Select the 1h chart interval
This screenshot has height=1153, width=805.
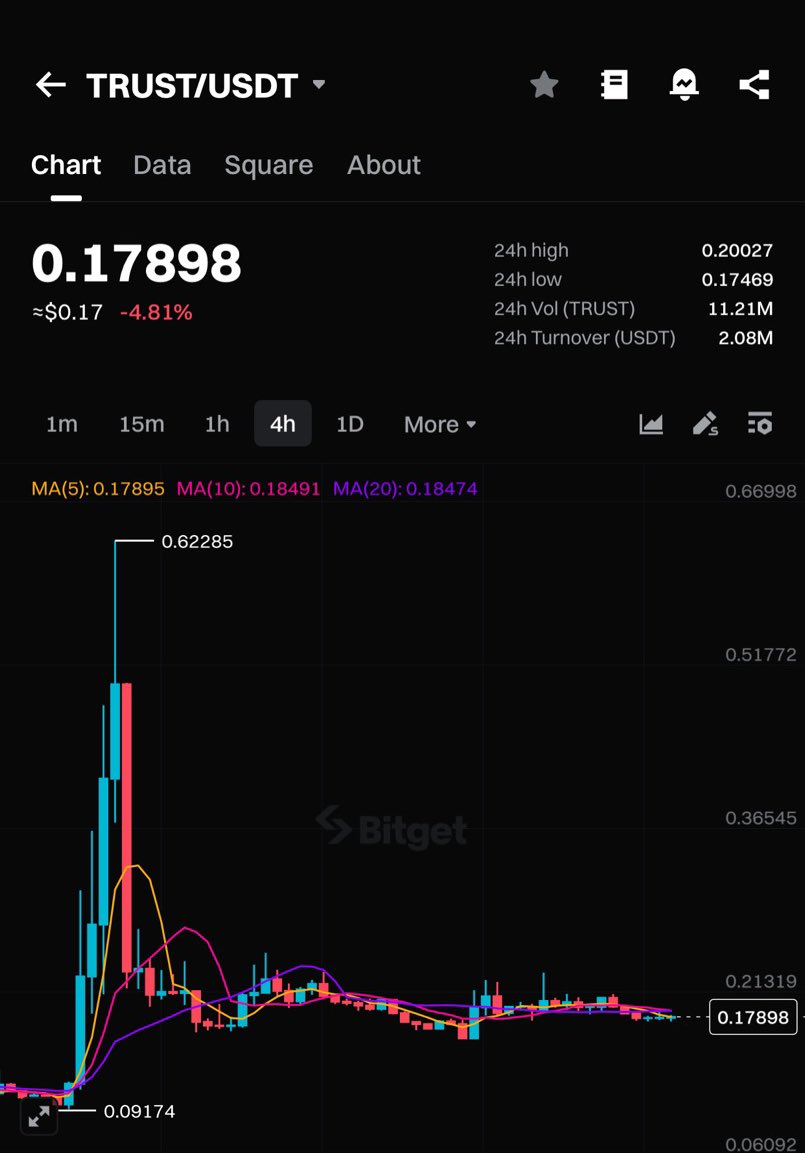[x=217, y=424]
